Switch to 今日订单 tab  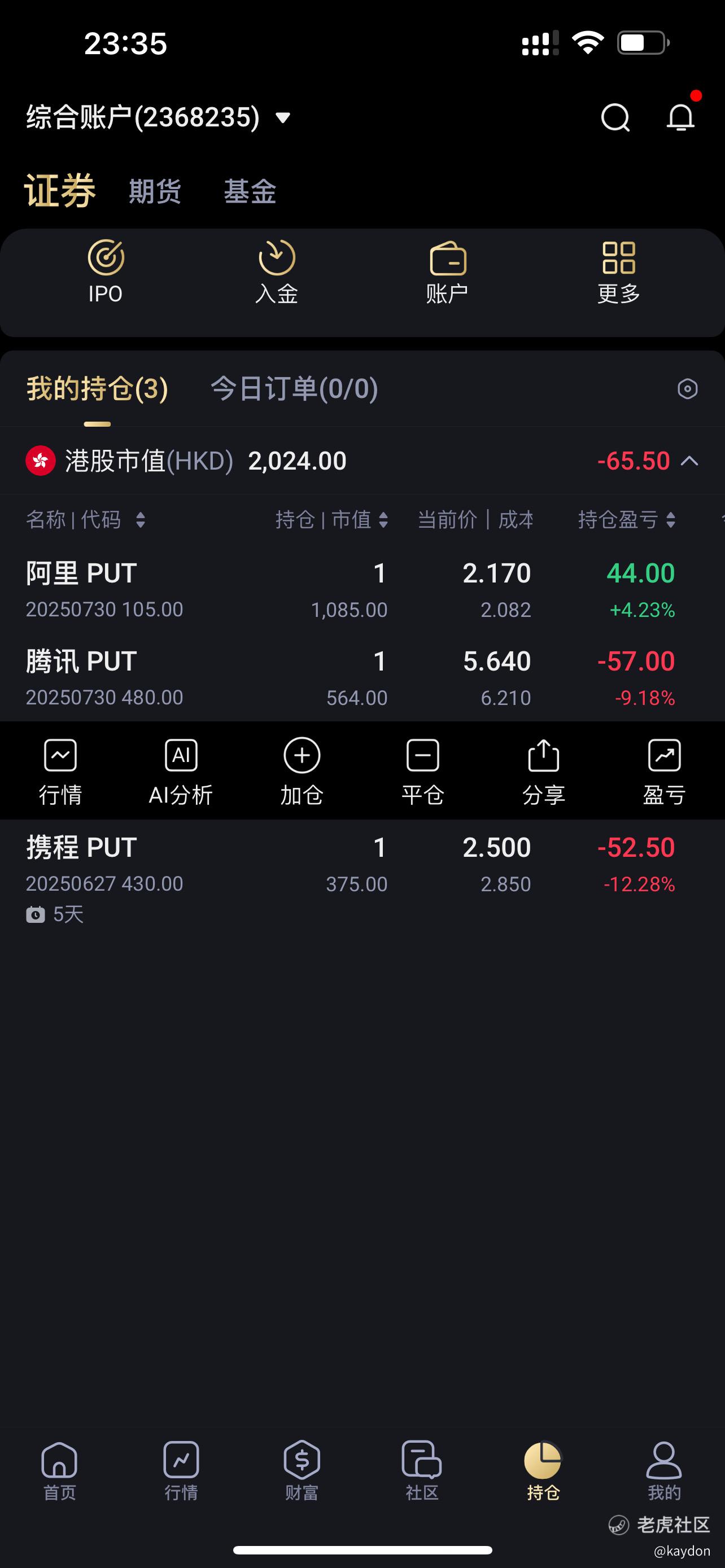[x=294, y=388]
